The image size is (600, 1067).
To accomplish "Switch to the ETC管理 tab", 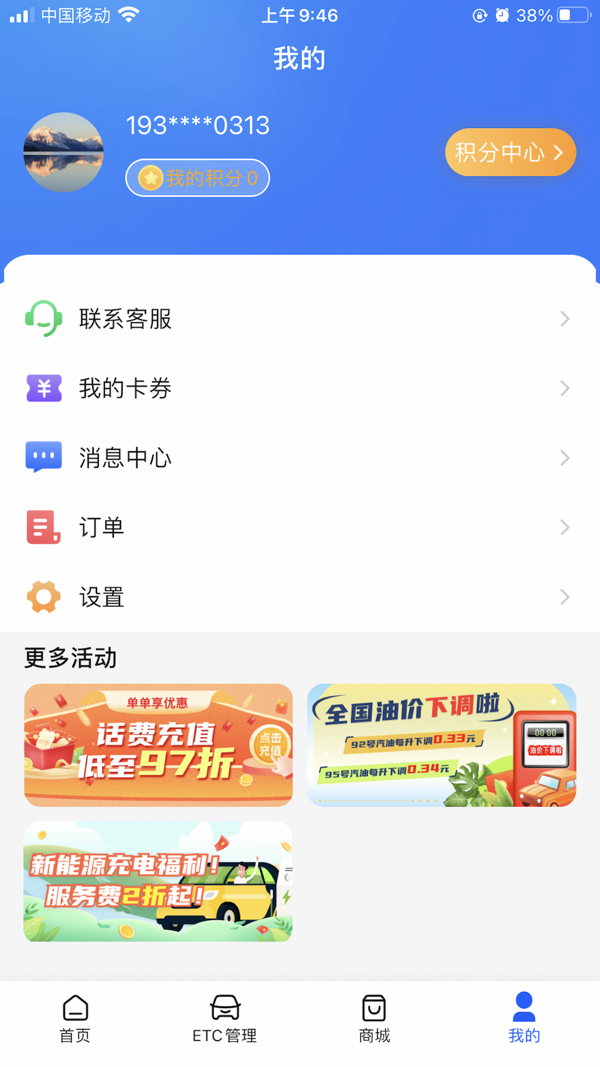I will 225,1018.
